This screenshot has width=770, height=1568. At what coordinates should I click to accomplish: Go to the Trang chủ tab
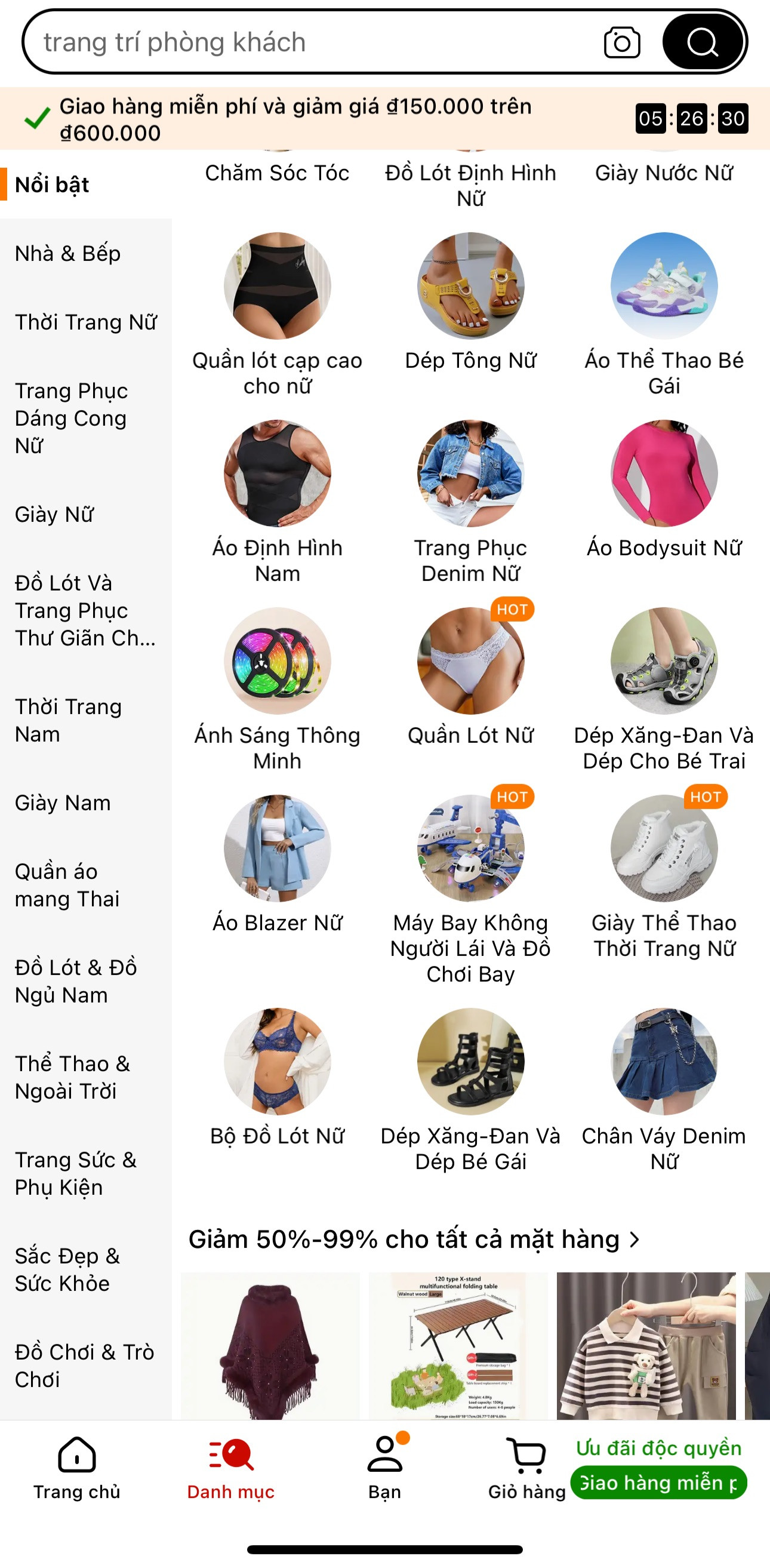point(76,1468)
